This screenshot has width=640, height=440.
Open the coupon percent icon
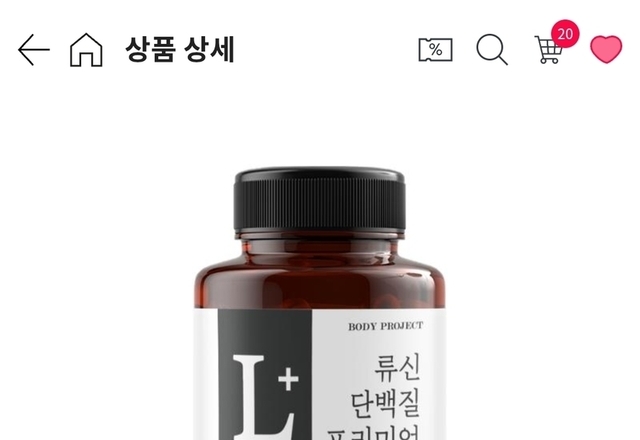435,50
